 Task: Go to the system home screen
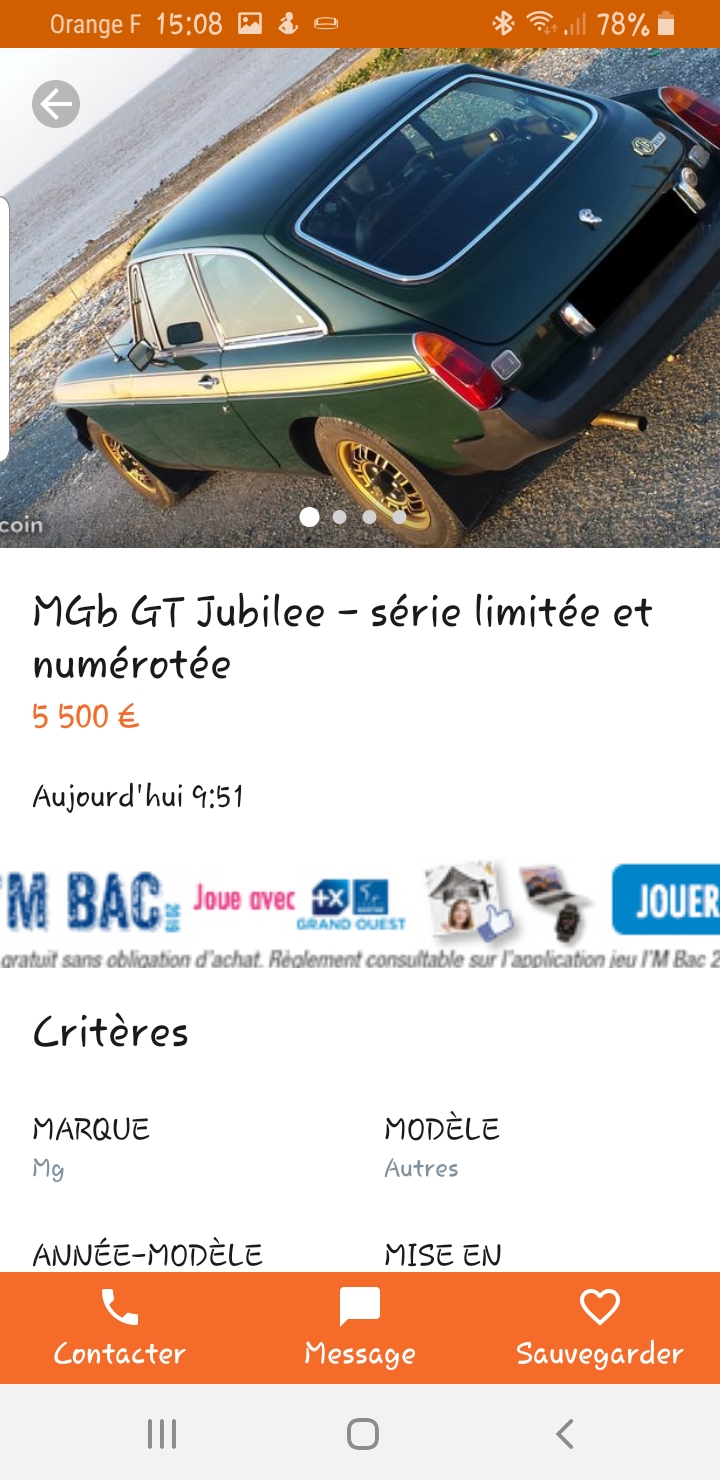[x=362, y=1434]
